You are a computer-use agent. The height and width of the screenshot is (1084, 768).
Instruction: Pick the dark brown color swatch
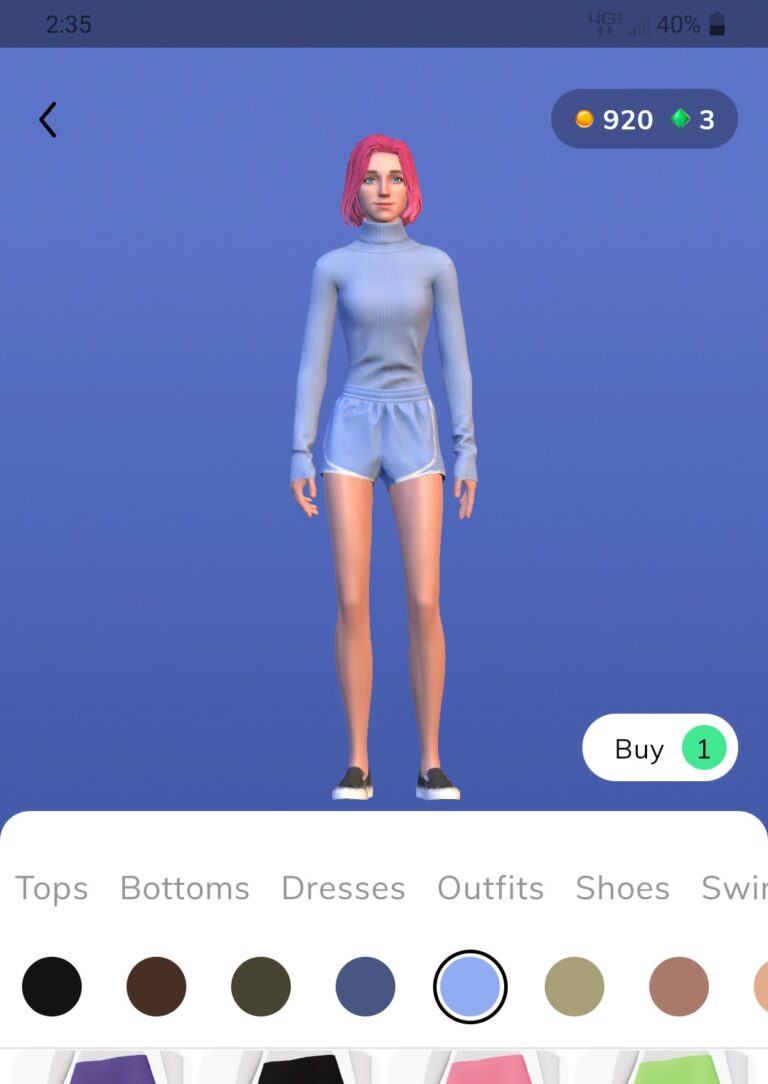click(x=156, y=986)
